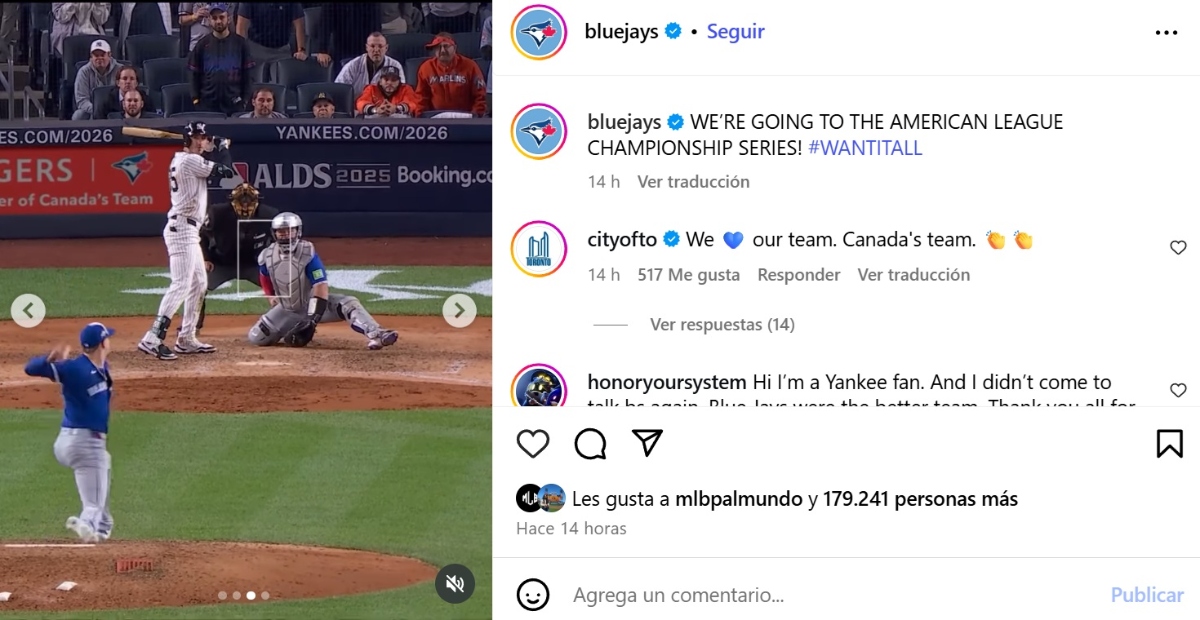
Task: Advance to the next carousel slide
Action: pyautogui.click(x=459, y=310)
